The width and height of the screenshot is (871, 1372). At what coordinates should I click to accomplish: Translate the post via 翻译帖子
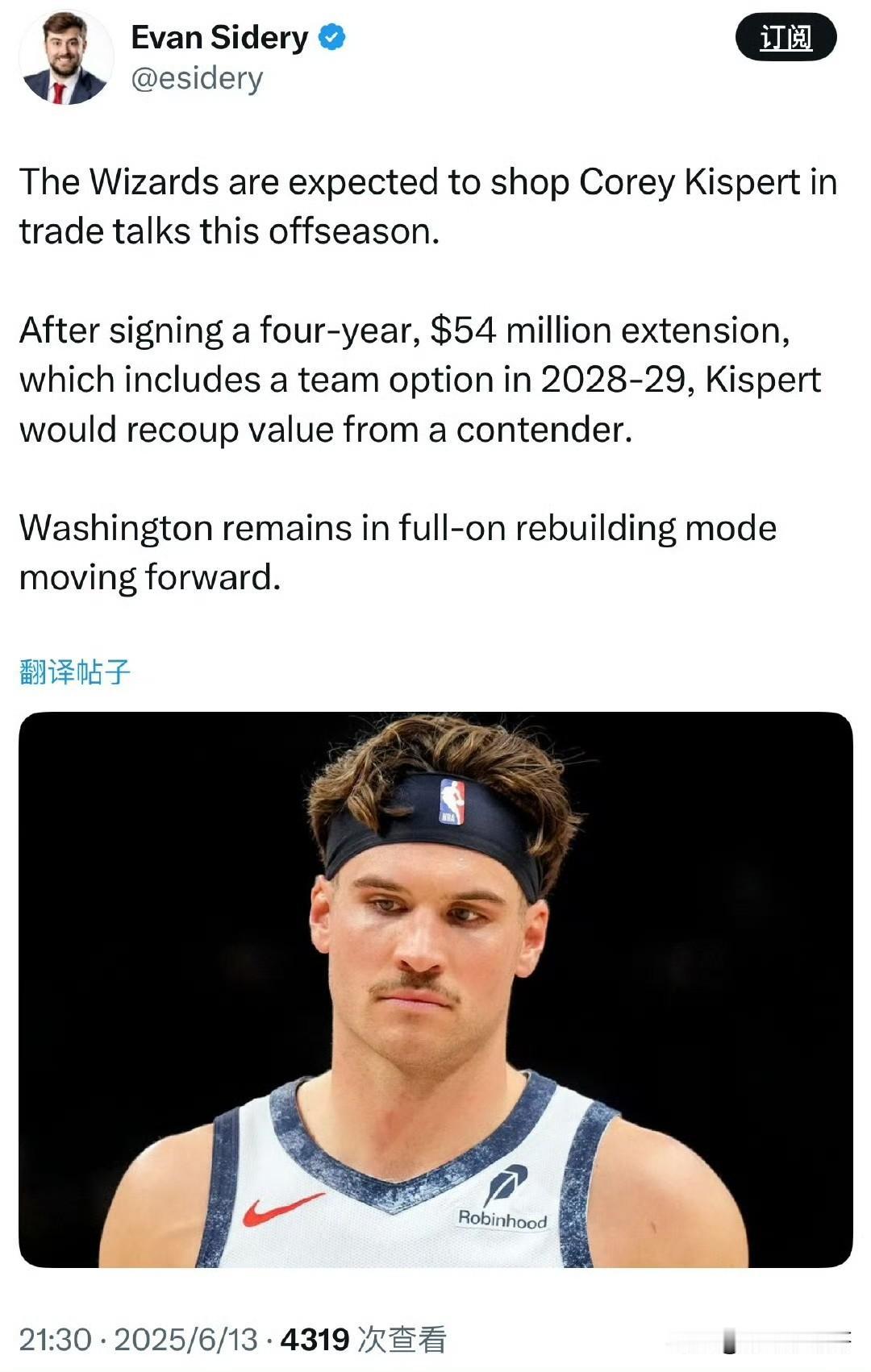[x=74, y=671]
